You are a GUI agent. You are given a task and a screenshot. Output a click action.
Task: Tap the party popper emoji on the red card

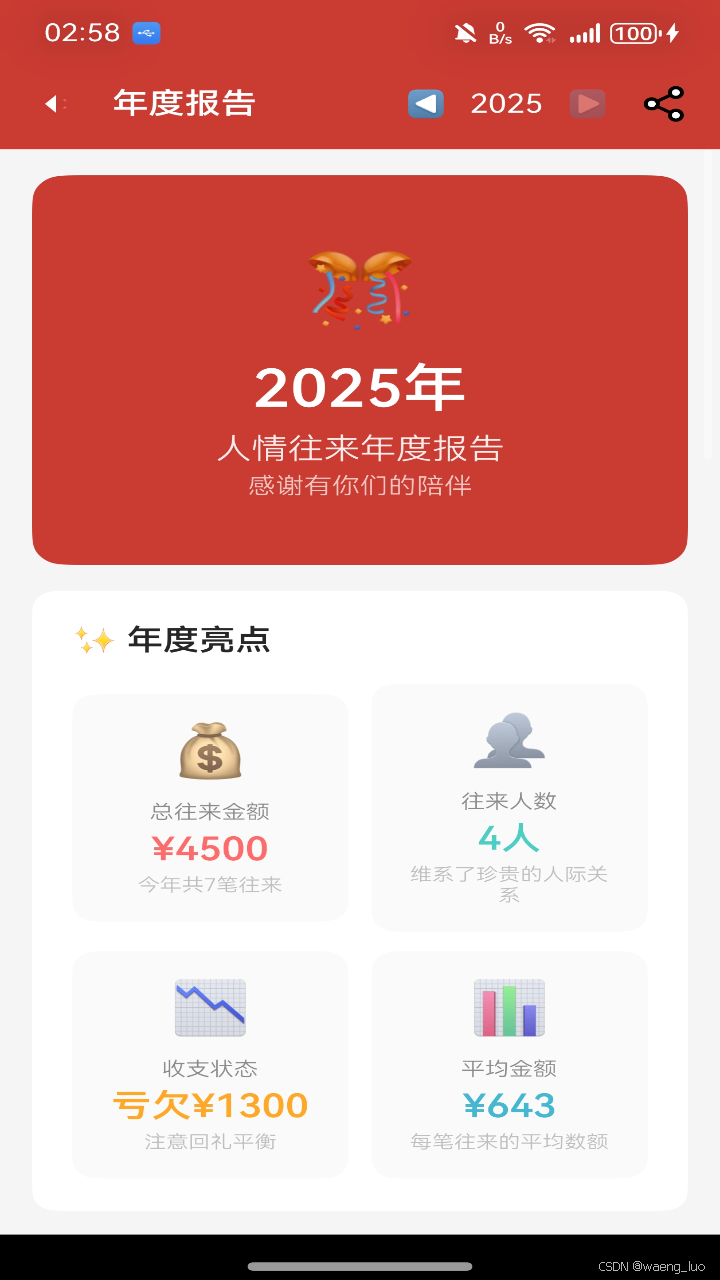click(x=359, y=289)
